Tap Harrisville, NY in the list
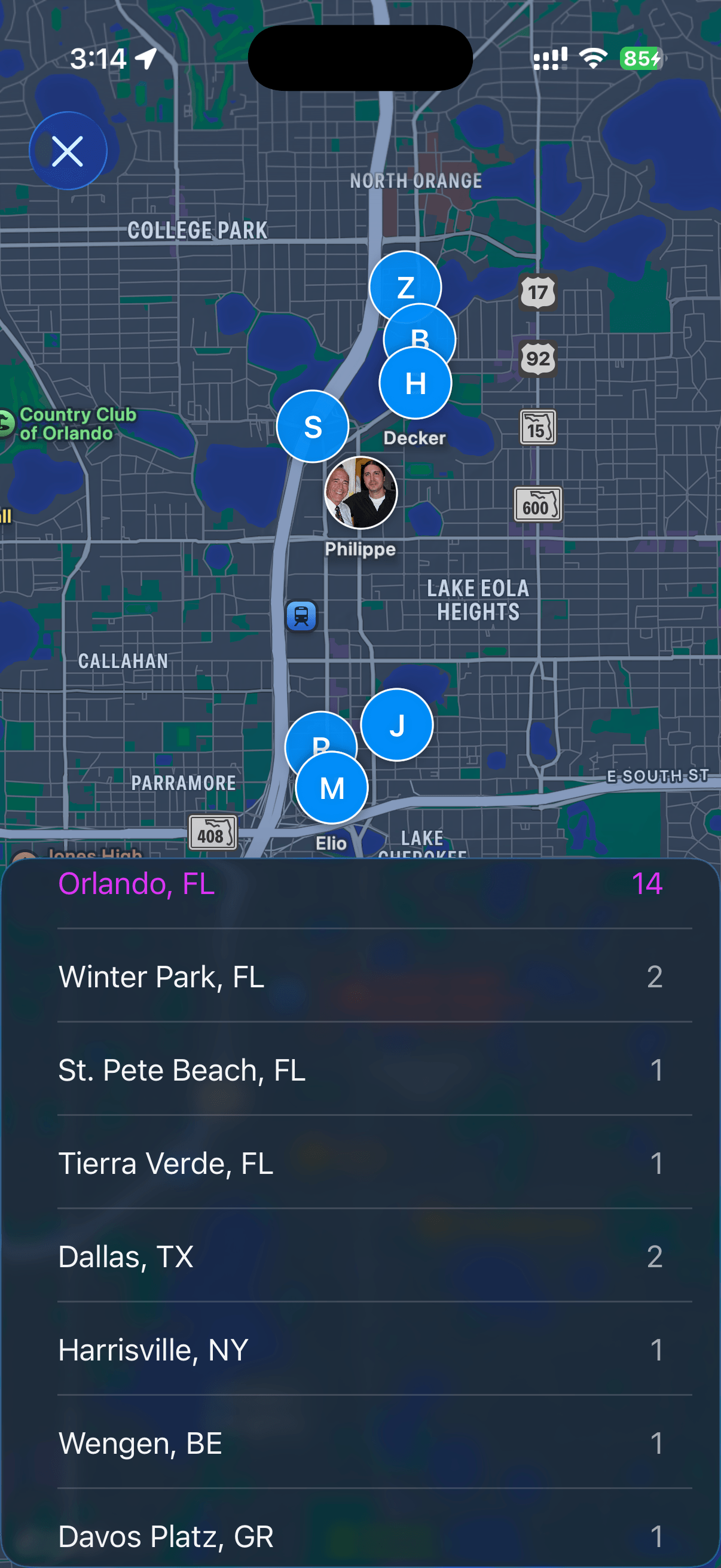The height and width of the screenshot is (1568, 721). click(360, 1350)
